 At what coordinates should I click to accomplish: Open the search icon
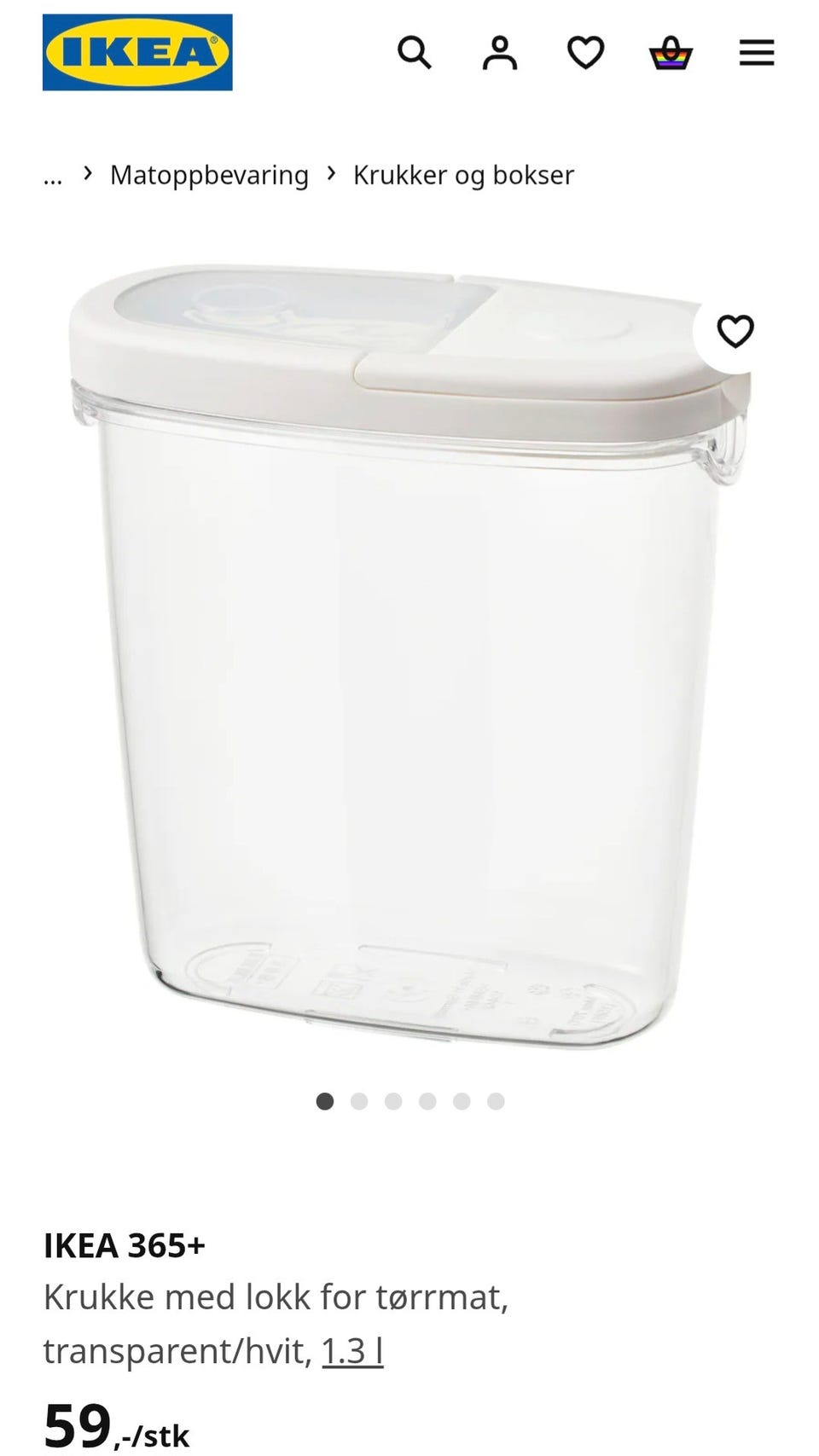click(x=415, y=53)
